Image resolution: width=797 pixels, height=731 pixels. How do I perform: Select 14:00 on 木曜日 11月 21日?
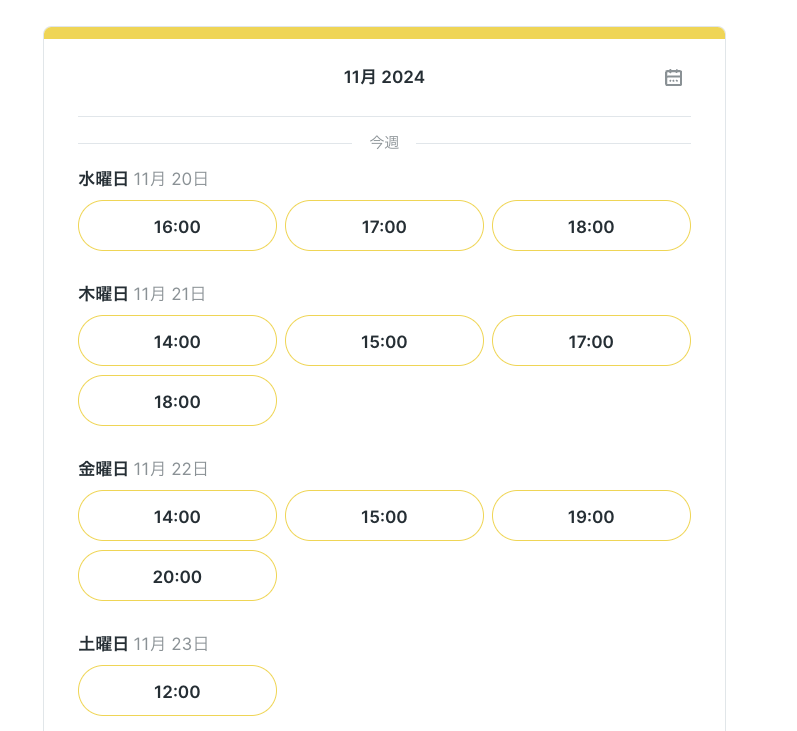[x=177, y=341]
